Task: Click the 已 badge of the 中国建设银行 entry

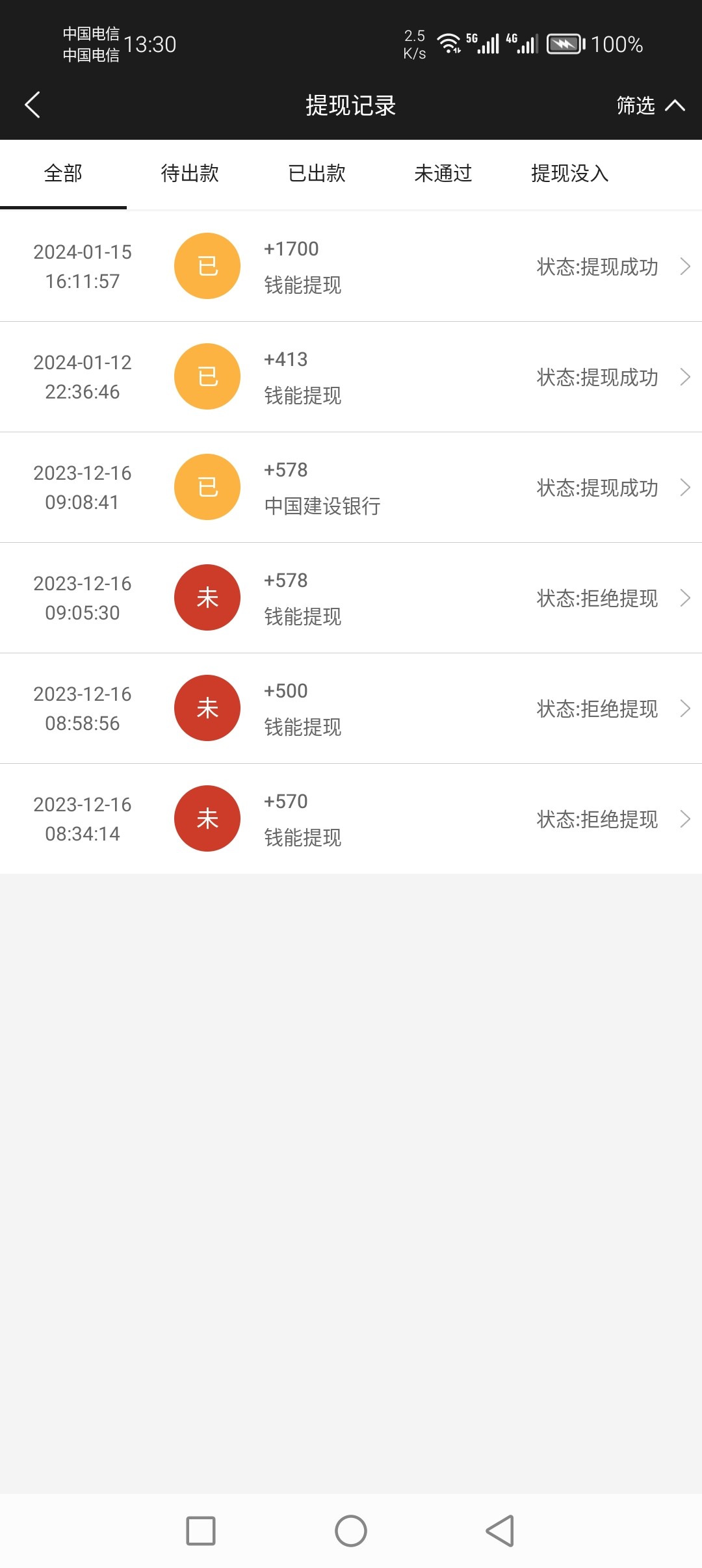Action: 207,486
